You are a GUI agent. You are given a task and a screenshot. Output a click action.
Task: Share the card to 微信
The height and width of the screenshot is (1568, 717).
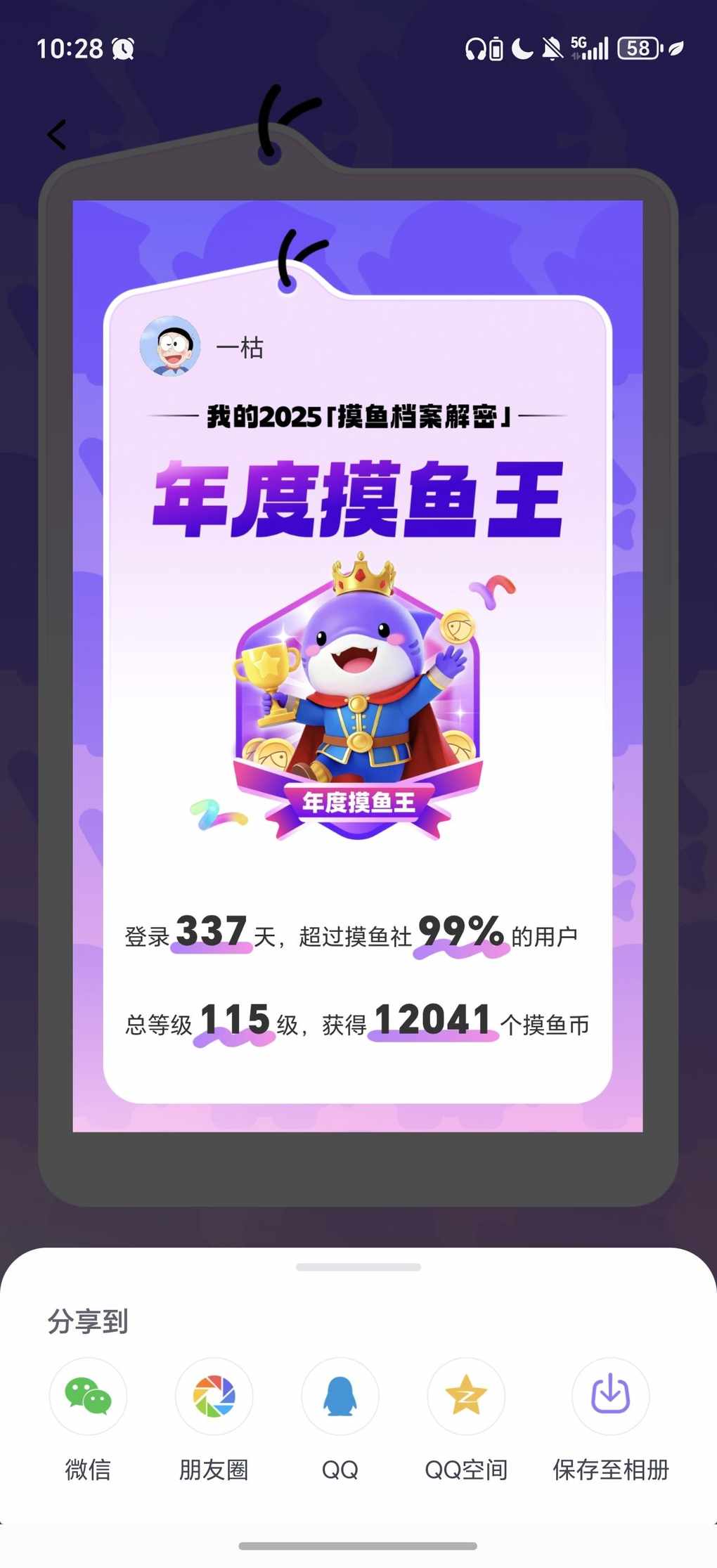(88, 1395)
